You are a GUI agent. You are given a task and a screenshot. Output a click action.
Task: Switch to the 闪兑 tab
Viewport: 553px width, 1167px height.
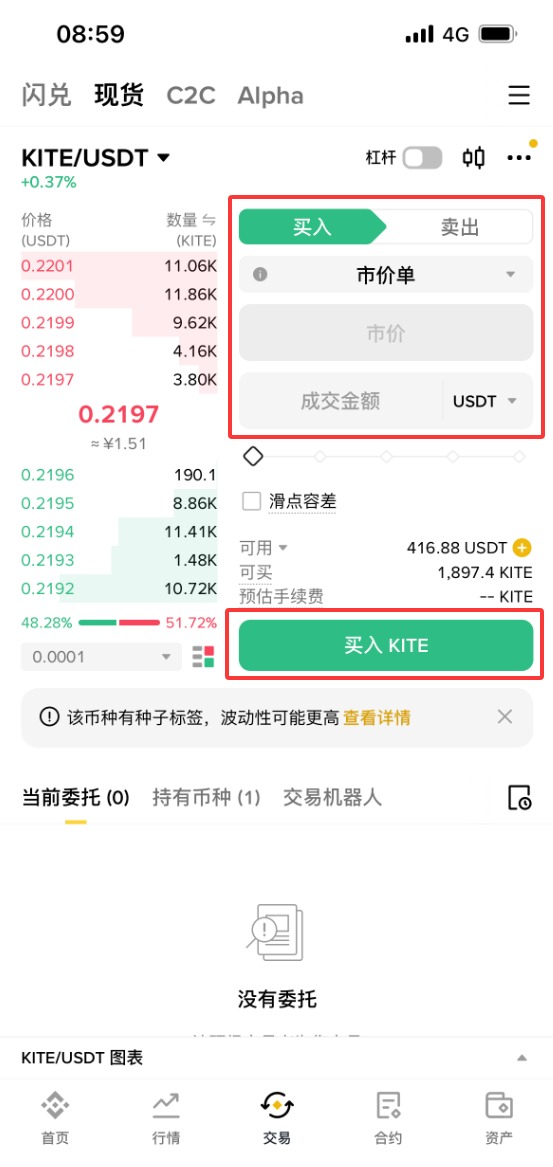[46, 95]
